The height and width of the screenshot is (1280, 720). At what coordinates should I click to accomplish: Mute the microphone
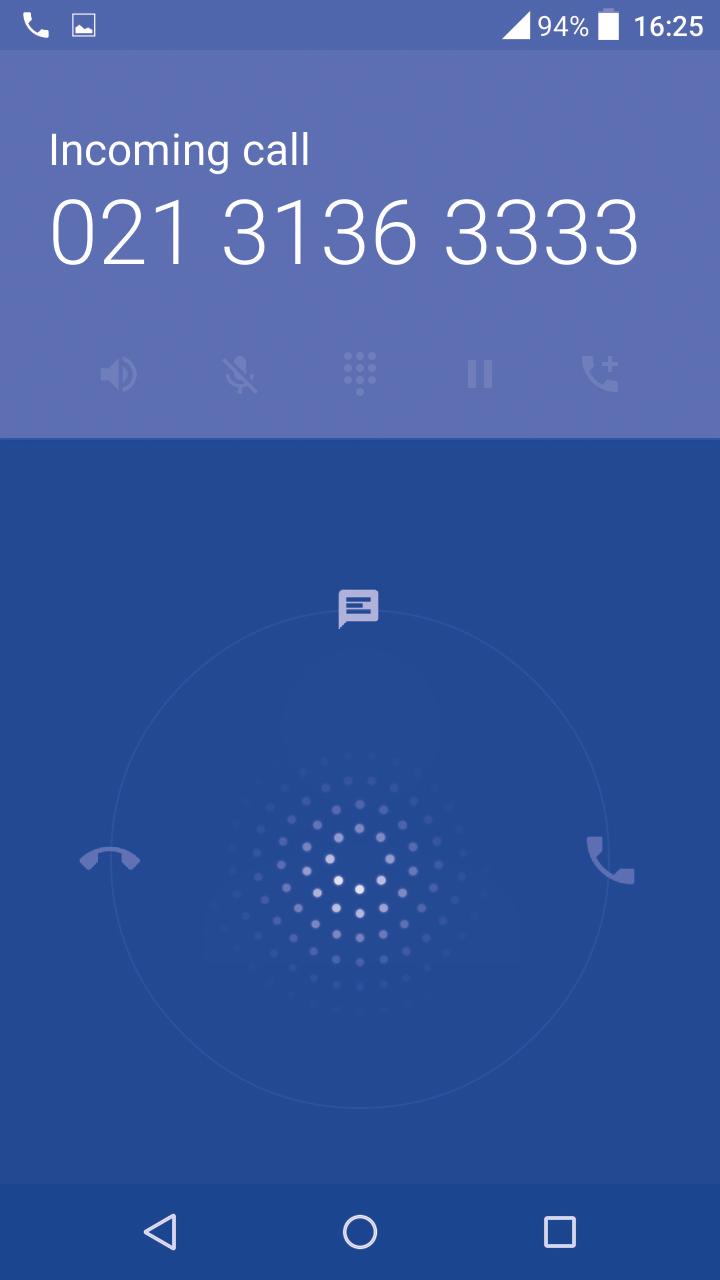pyautogui.click(x=239, y=375)
